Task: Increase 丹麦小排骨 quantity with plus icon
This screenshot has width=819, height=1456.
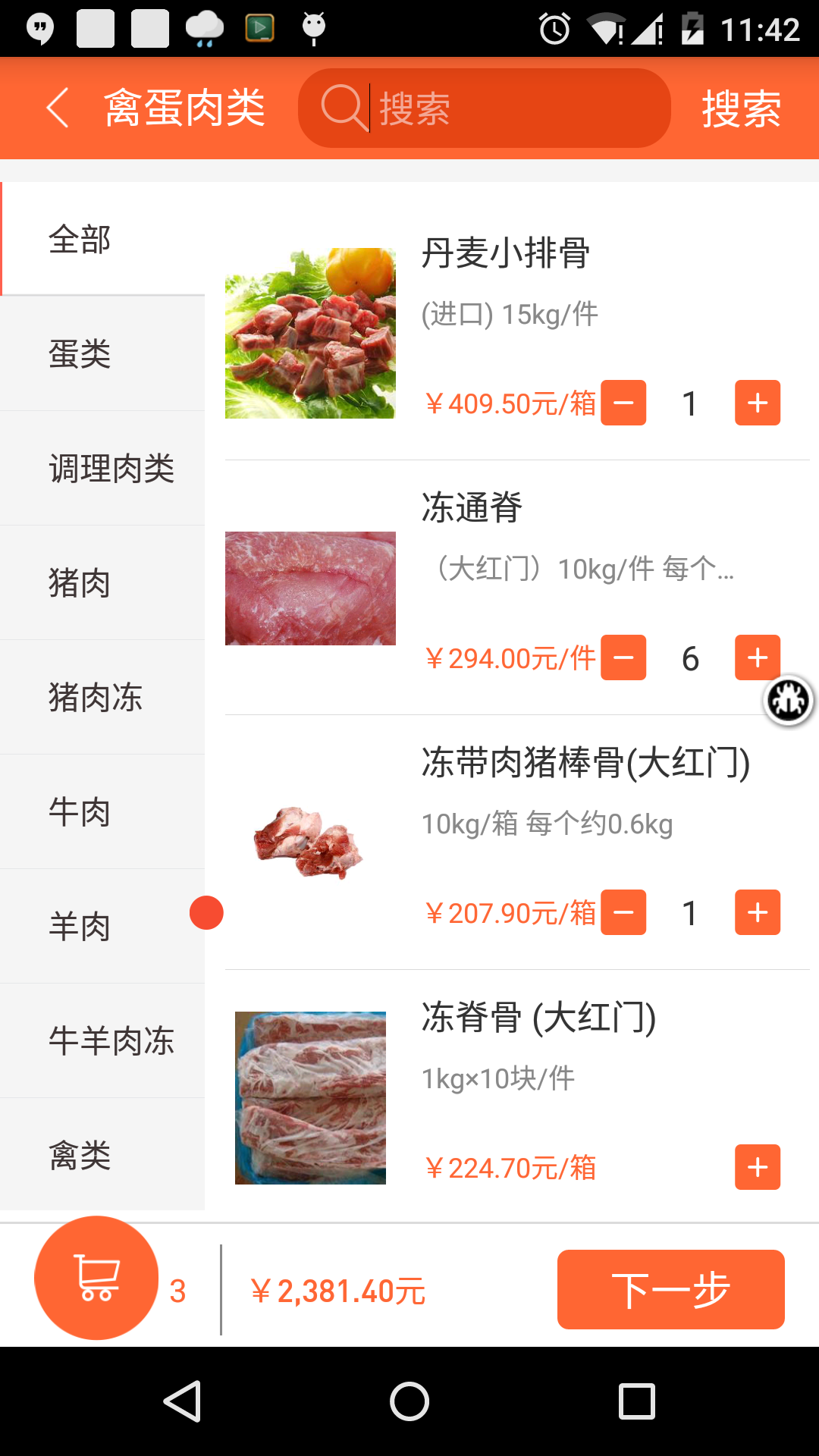Action: (756, 403)
